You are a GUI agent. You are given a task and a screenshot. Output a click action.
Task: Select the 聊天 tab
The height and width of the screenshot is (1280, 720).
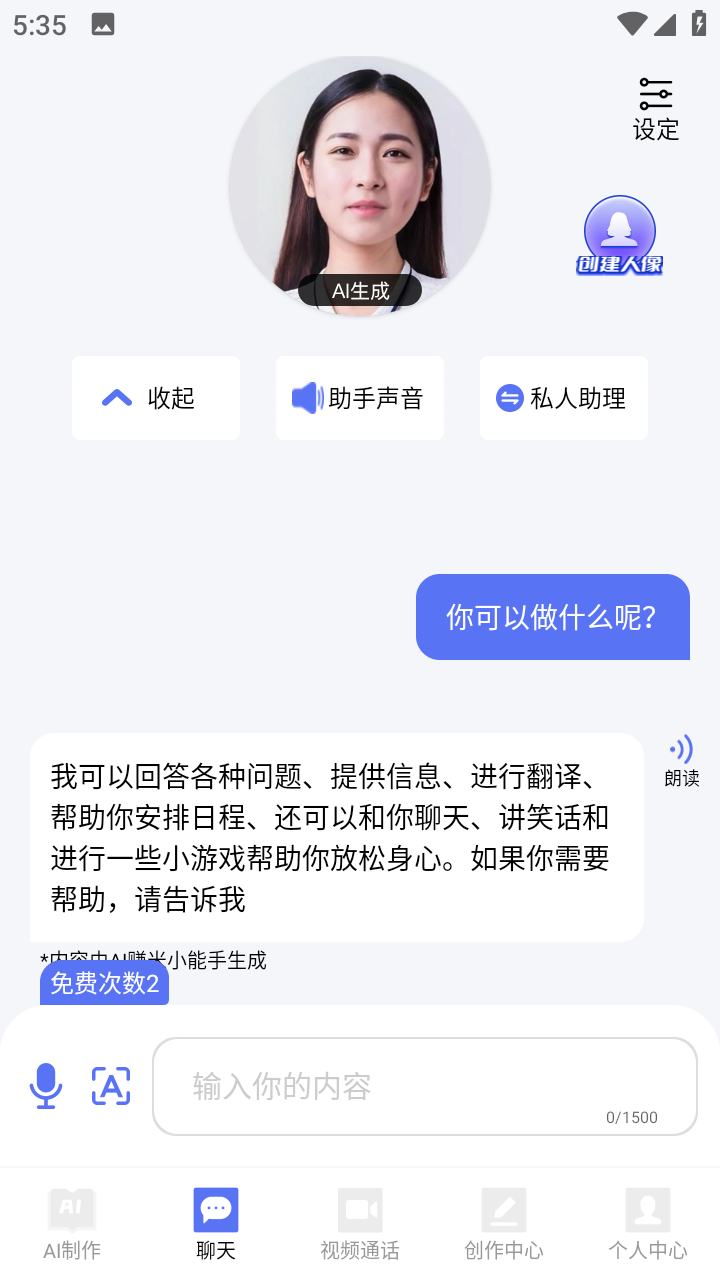[x=216, y=1224]
